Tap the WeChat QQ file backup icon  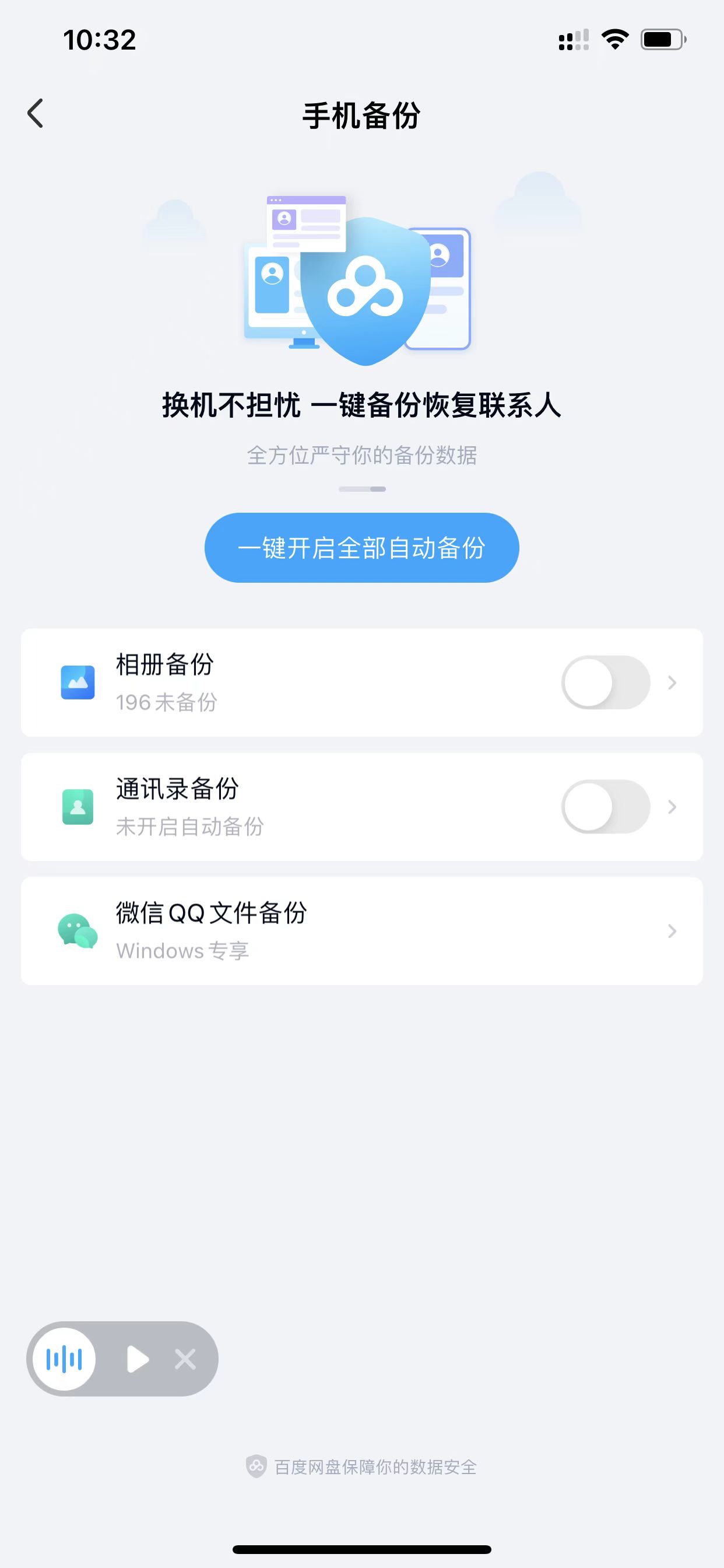pos(79,930)
